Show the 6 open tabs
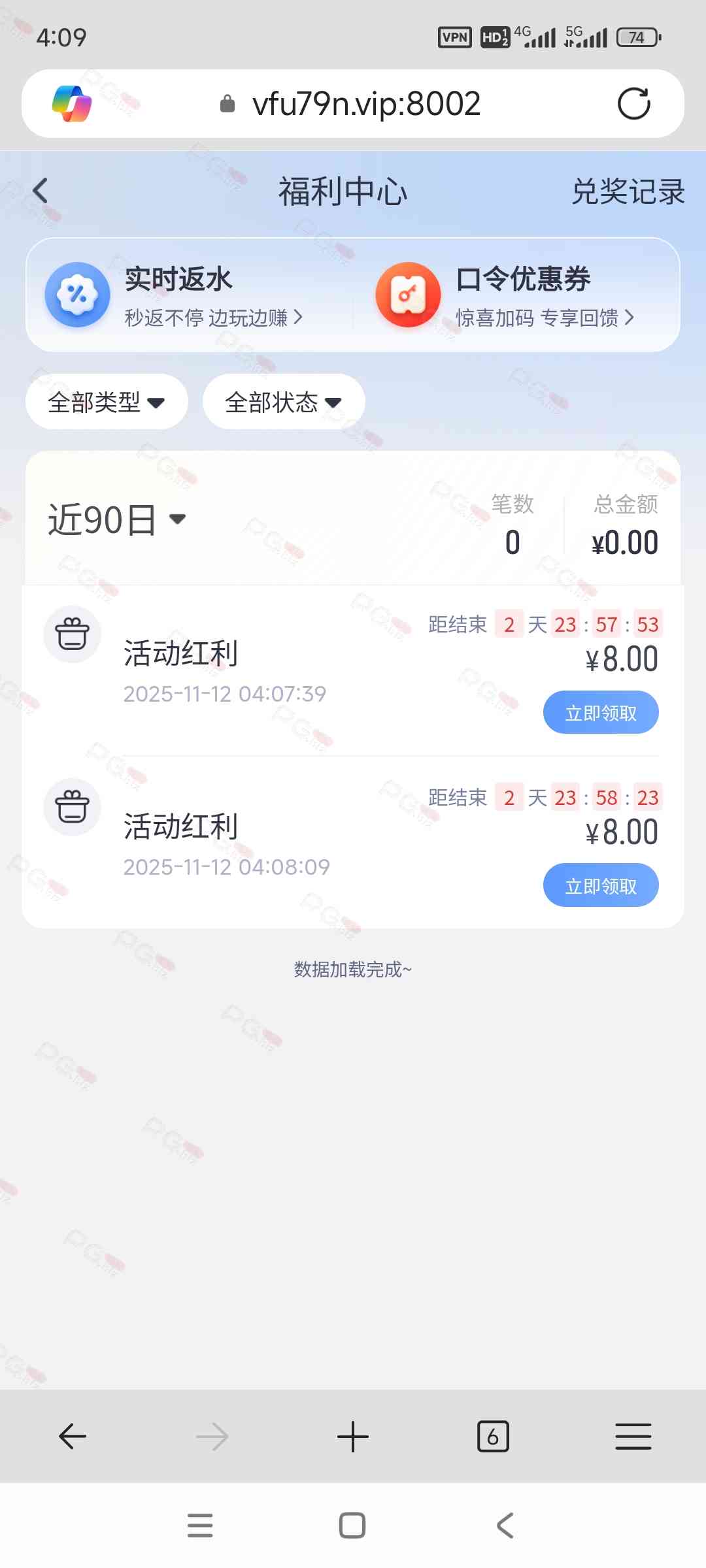 coord(493,1437)
